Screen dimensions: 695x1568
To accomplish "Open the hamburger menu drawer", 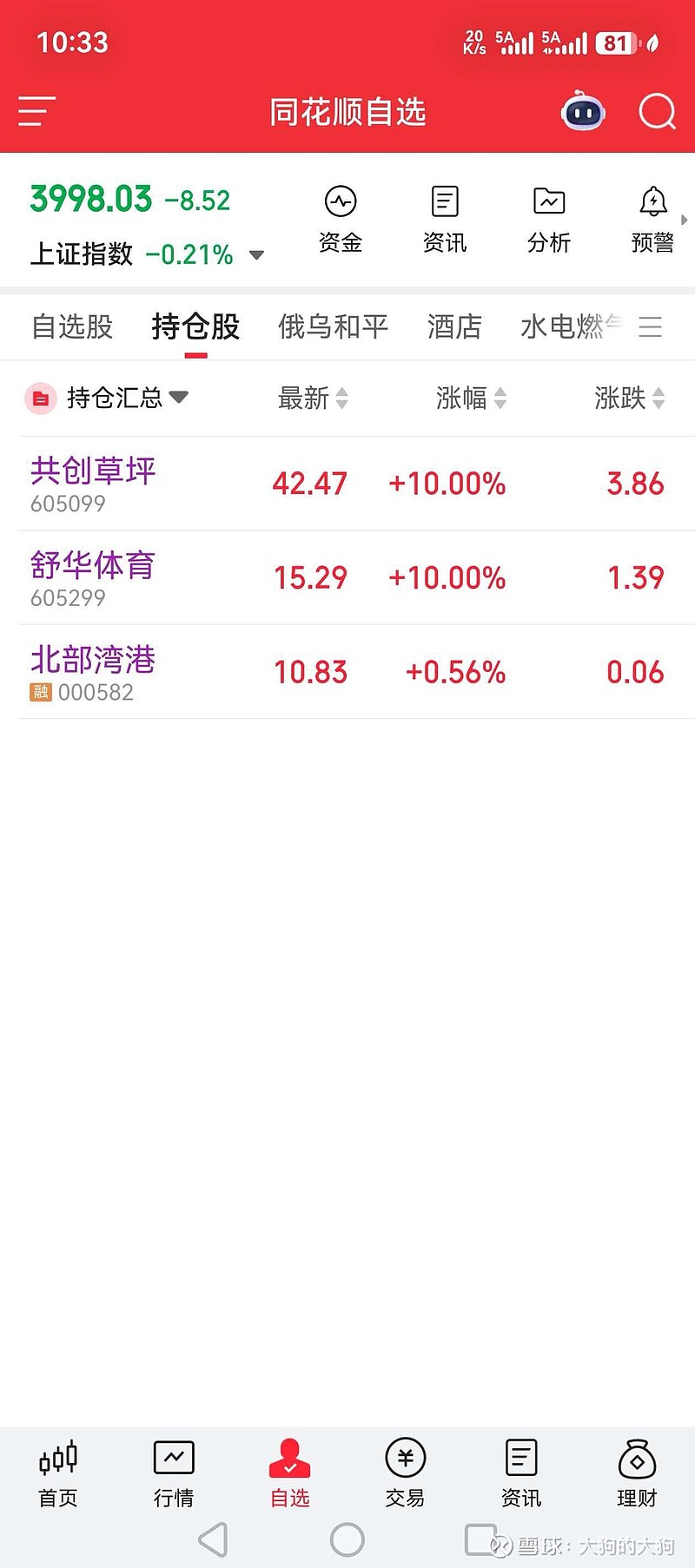I will 36,111.
